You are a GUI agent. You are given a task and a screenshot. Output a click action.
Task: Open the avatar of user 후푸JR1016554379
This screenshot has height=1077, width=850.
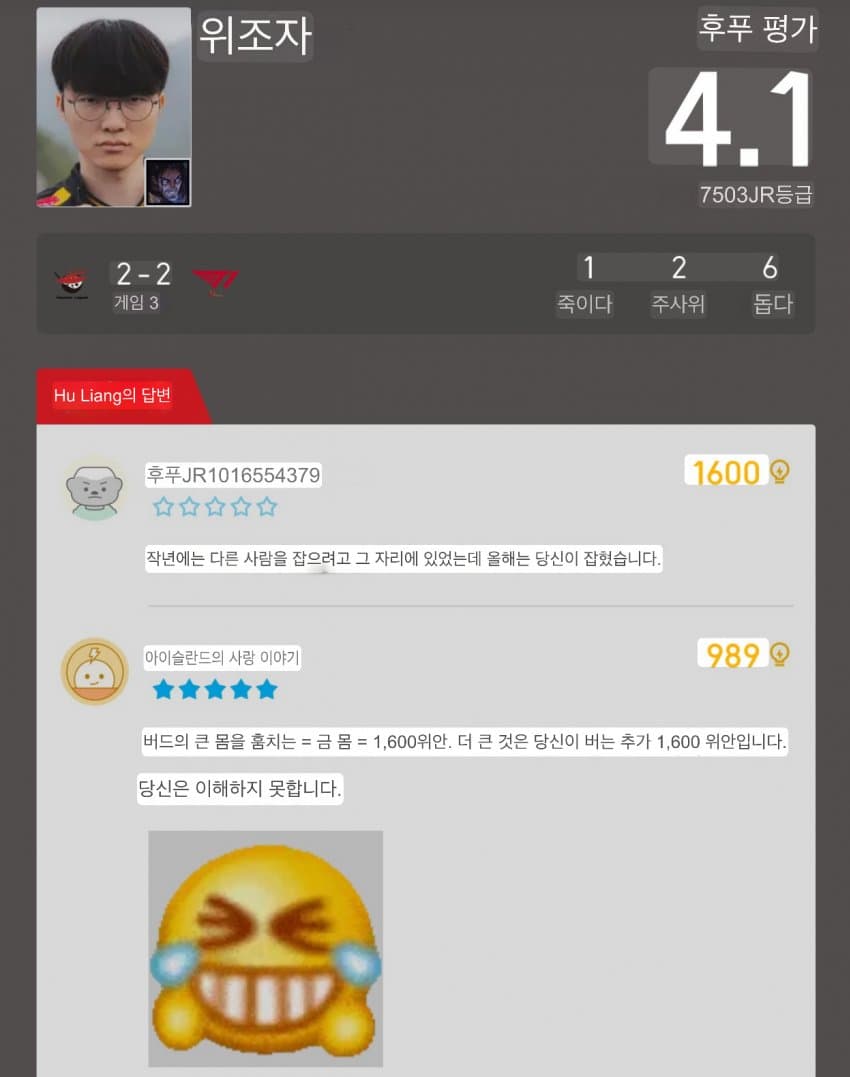94,489
